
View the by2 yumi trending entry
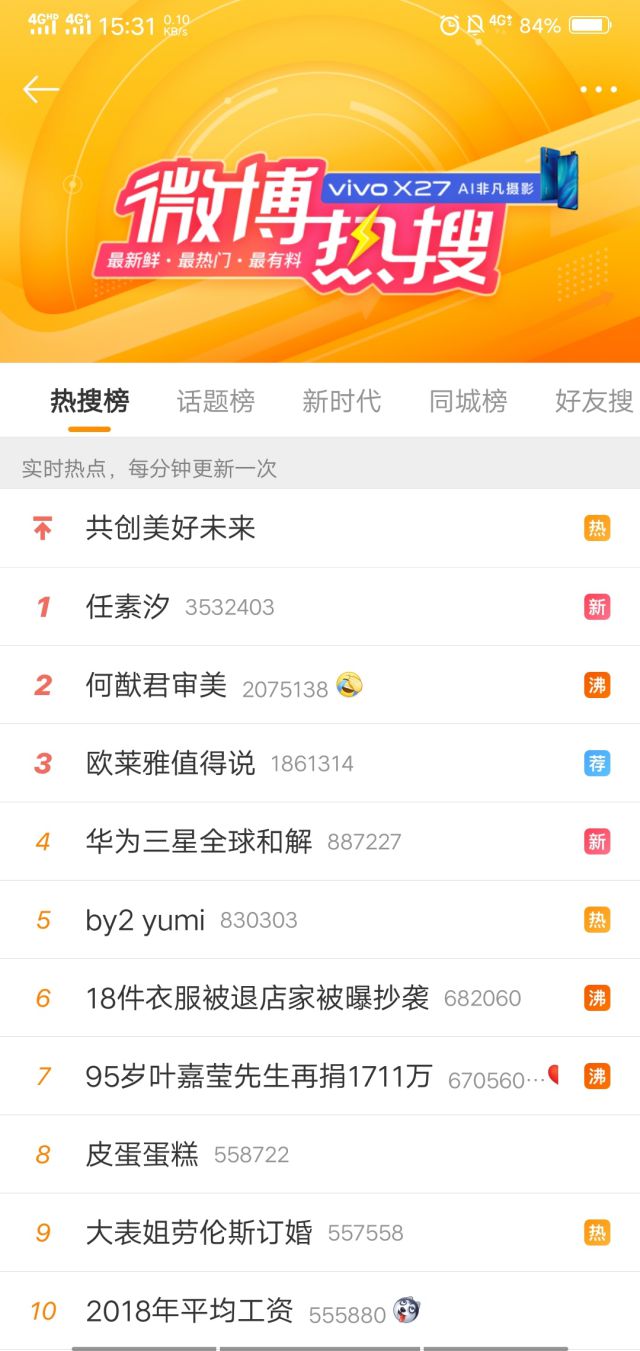pos(146,920)
